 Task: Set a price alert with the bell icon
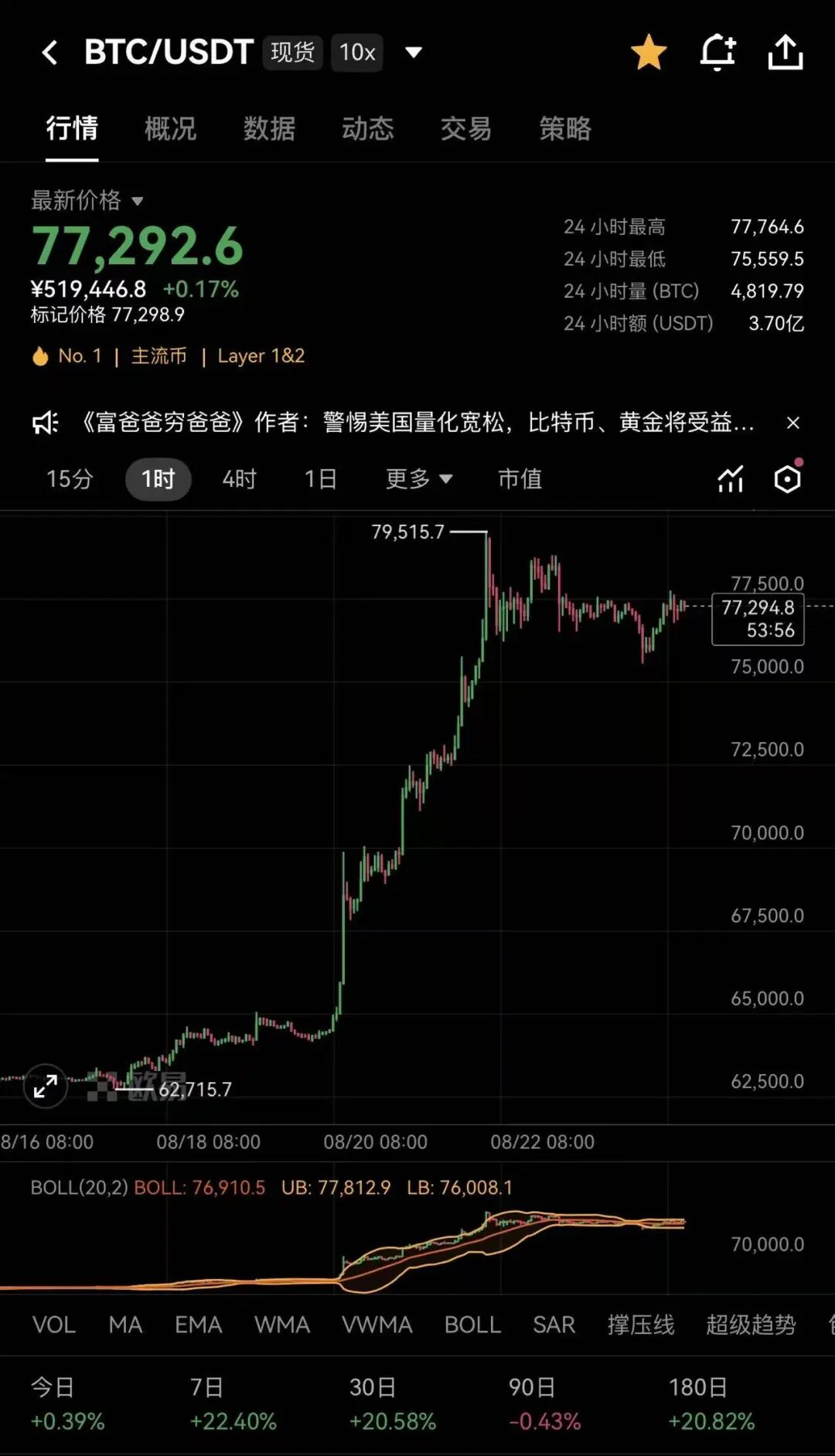tap(717, 53)
